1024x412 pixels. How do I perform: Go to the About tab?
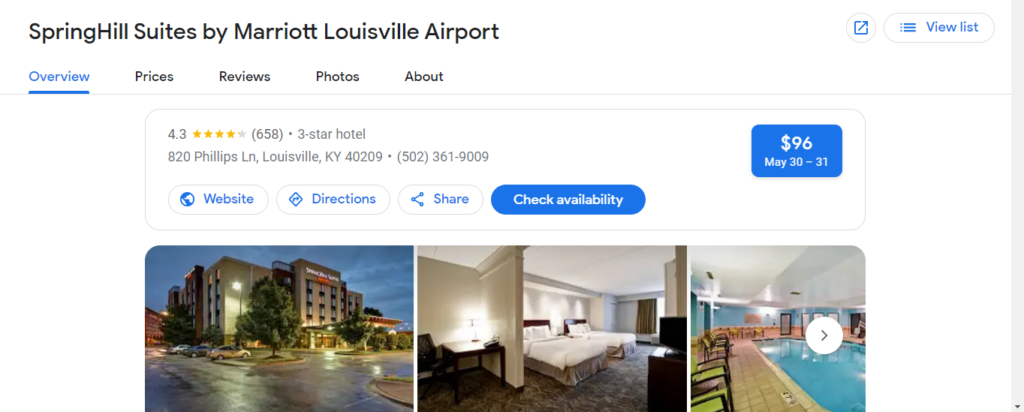tap(424, 76)
